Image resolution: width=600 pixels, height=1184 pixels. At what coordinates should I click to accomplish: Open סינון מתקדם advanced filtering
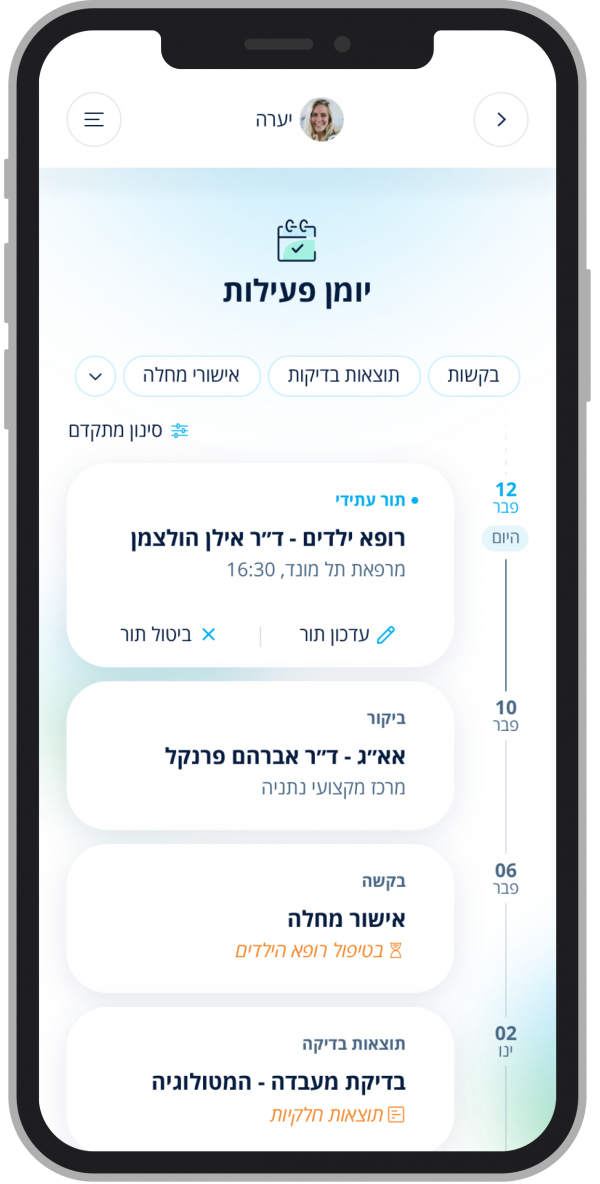[x=128, y=431]
